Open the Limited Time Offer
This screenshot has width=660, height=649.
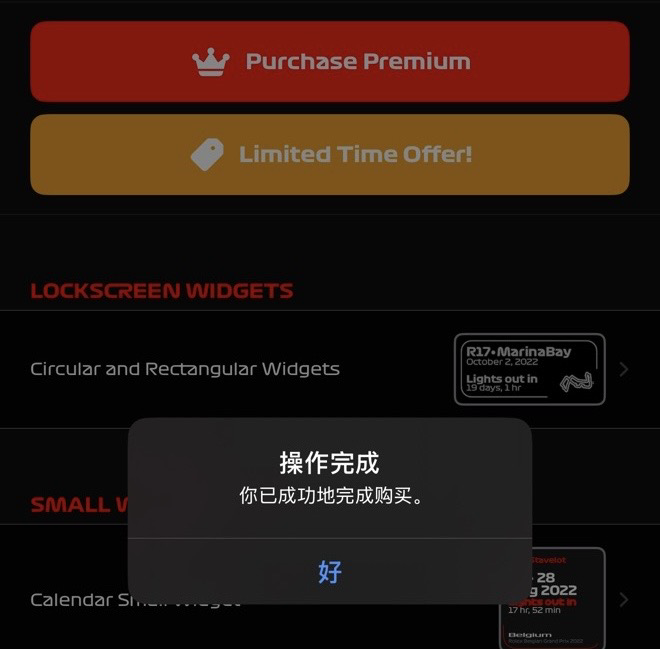point(330,155)
